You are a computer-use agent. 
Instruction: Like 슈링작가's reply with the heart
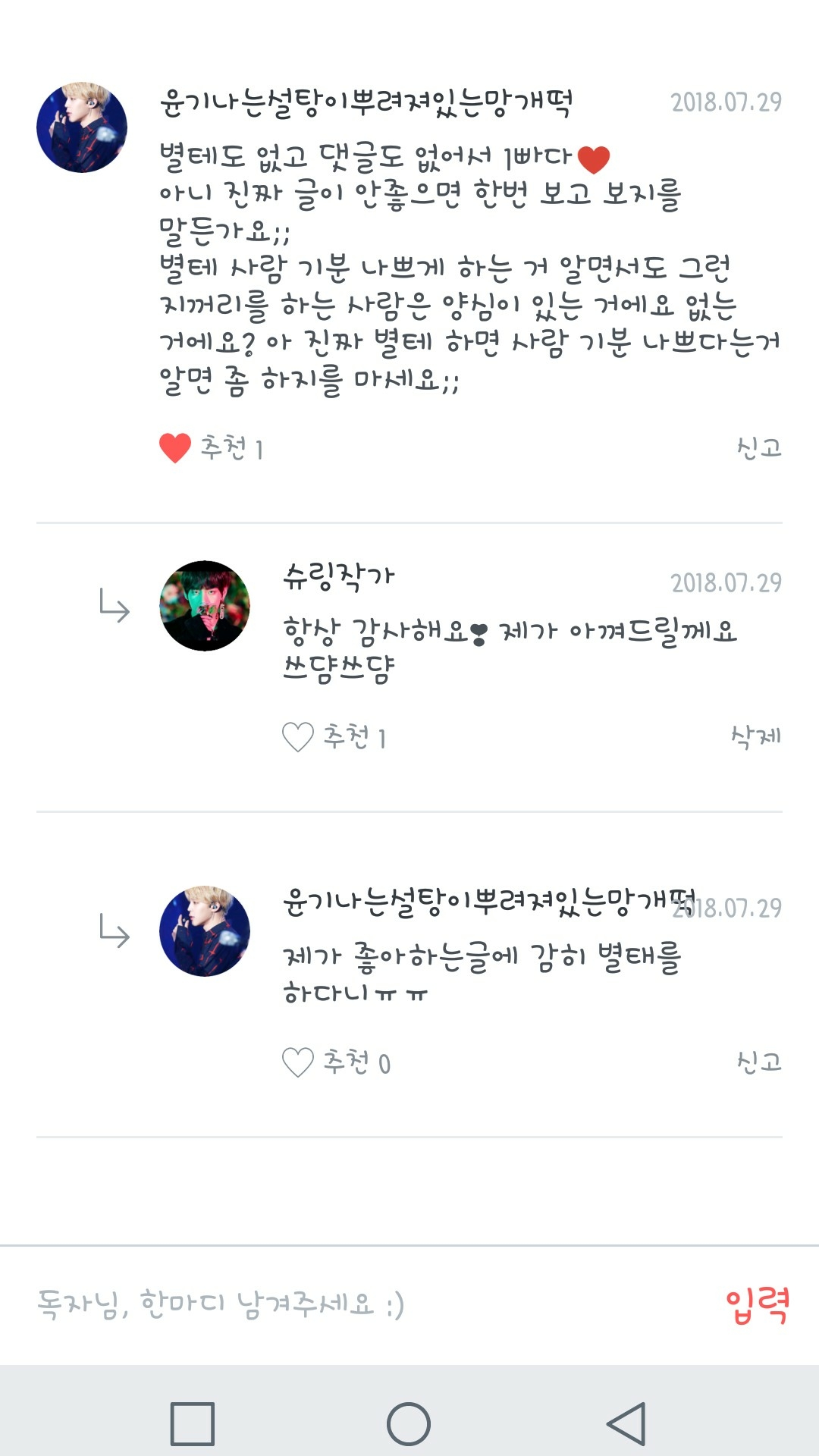(297, 737)
